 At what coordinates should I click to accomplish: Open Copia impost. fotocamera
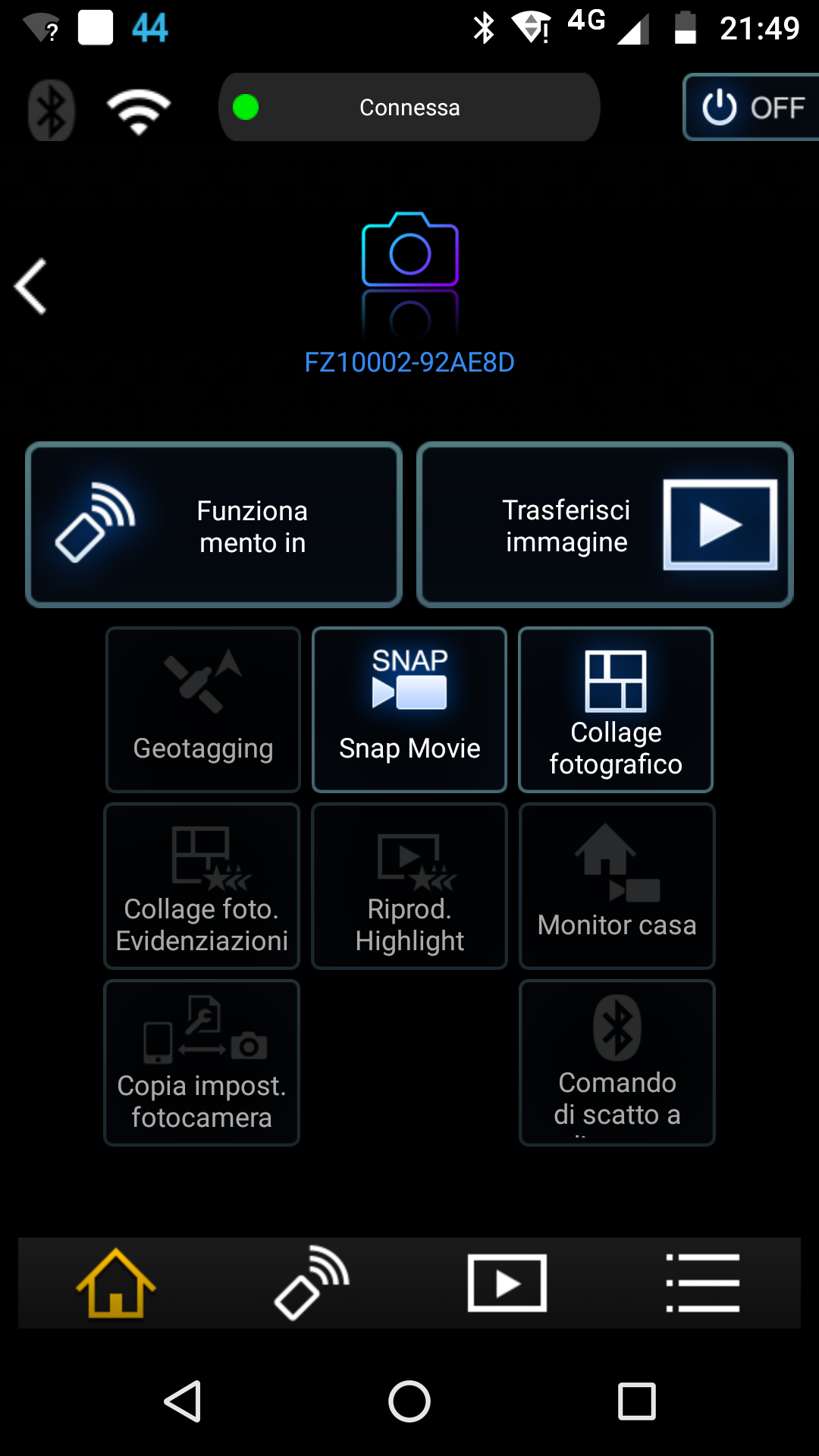point(202,1062)
